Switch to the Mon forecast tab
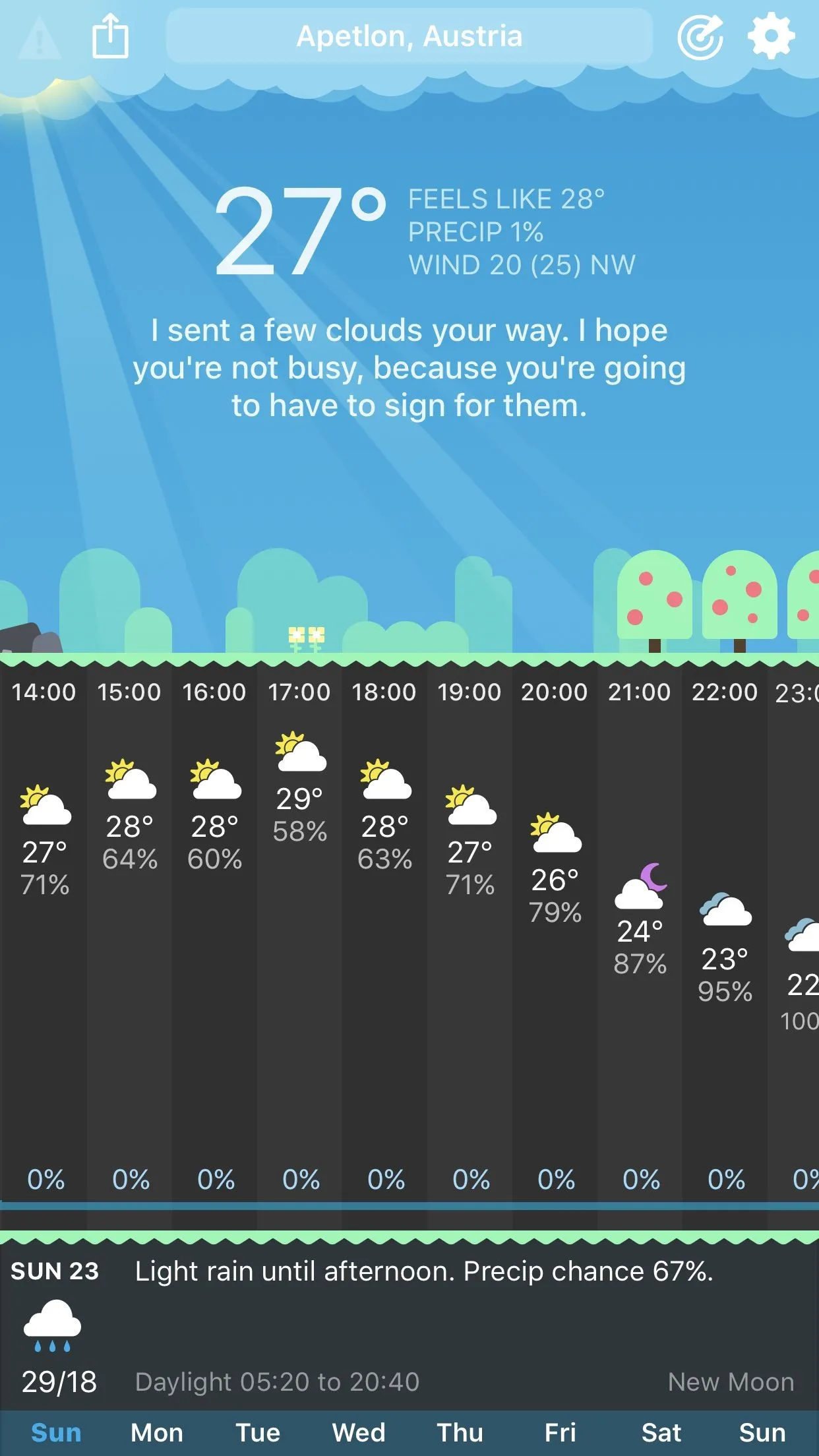The width and height of the screenshot is (819, 1456). (157, 1432)
